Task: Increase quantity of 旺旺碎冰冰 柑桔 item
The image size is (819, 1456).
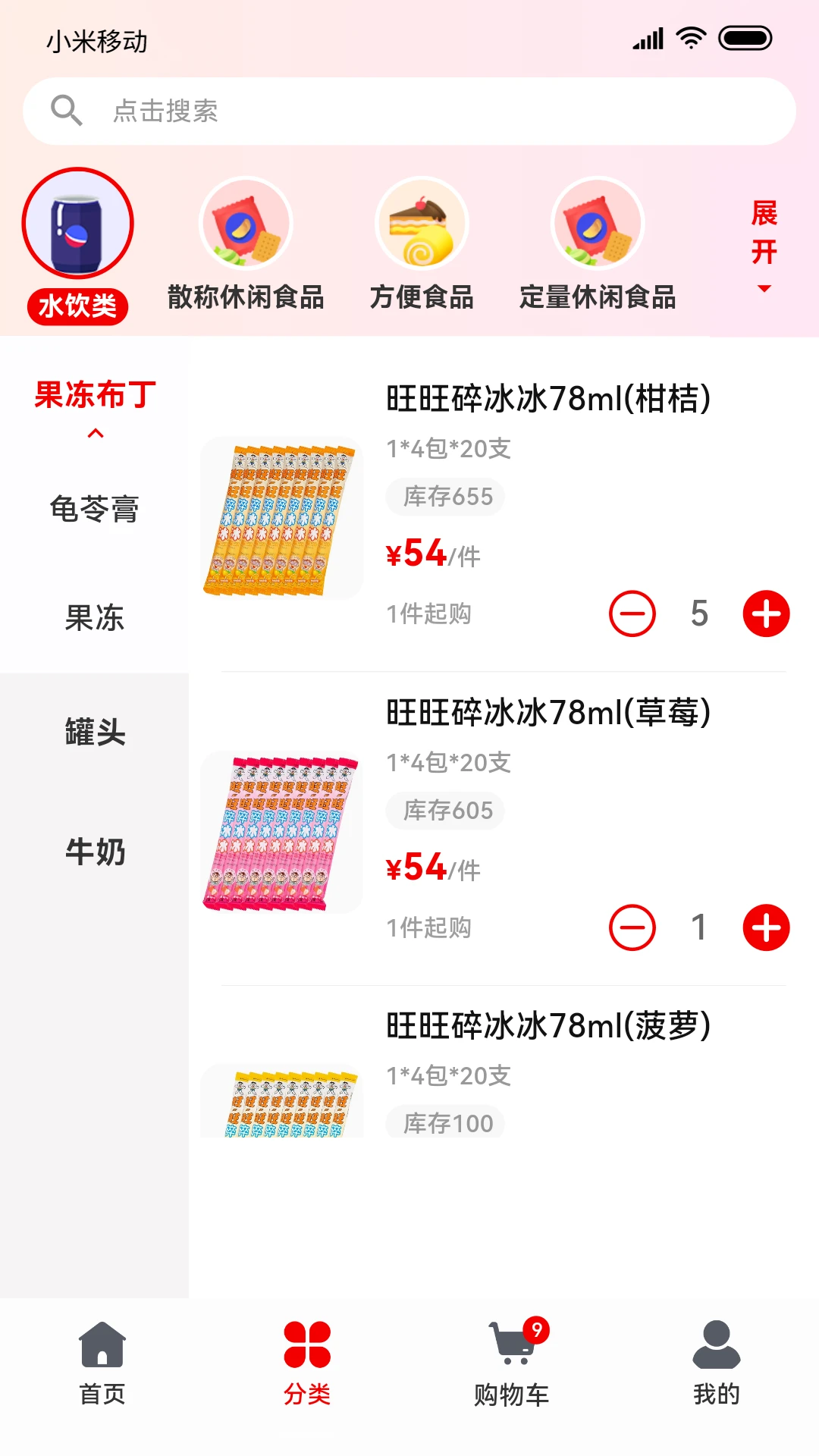Action: coord(766,614)
